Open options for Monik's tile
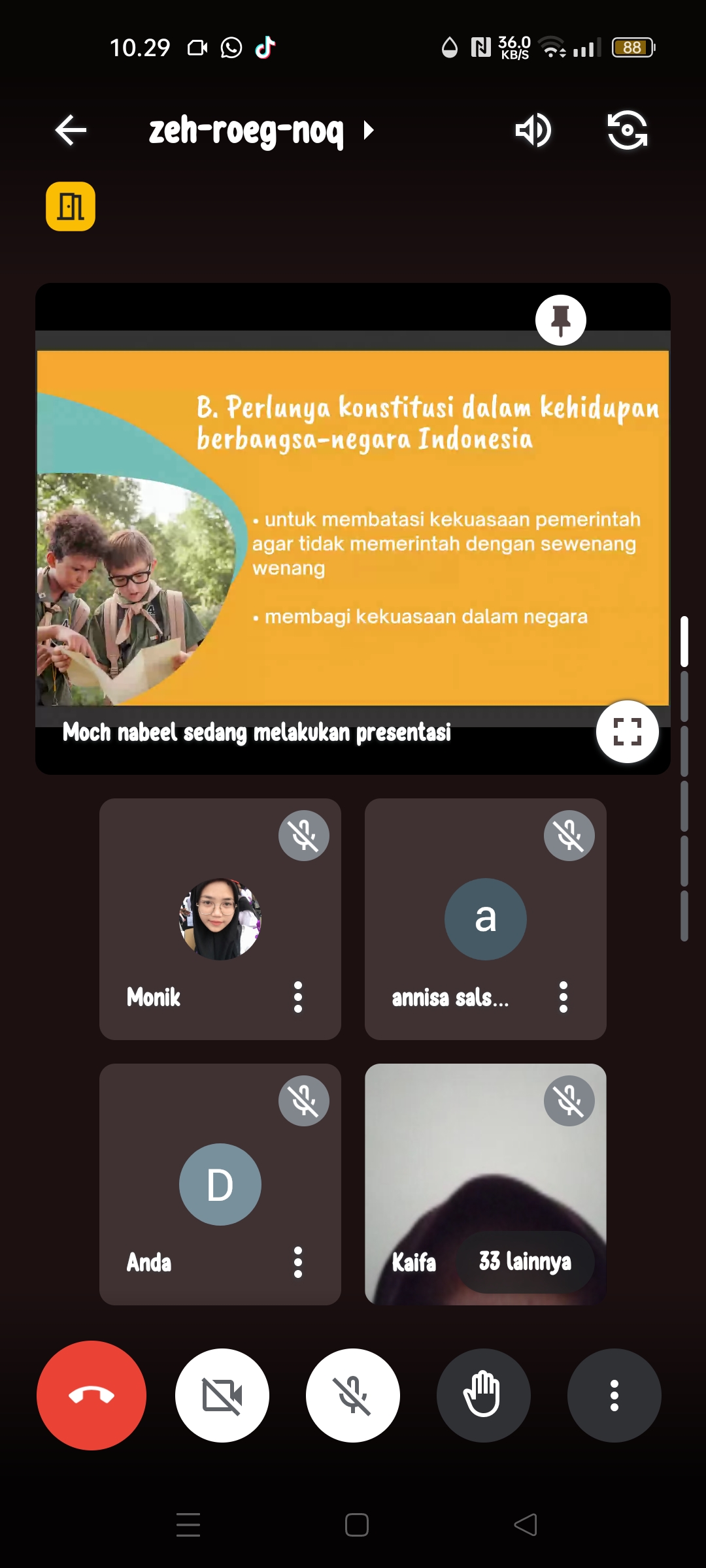This screenshot has width=706, height=1568. [x=298, y=997]
